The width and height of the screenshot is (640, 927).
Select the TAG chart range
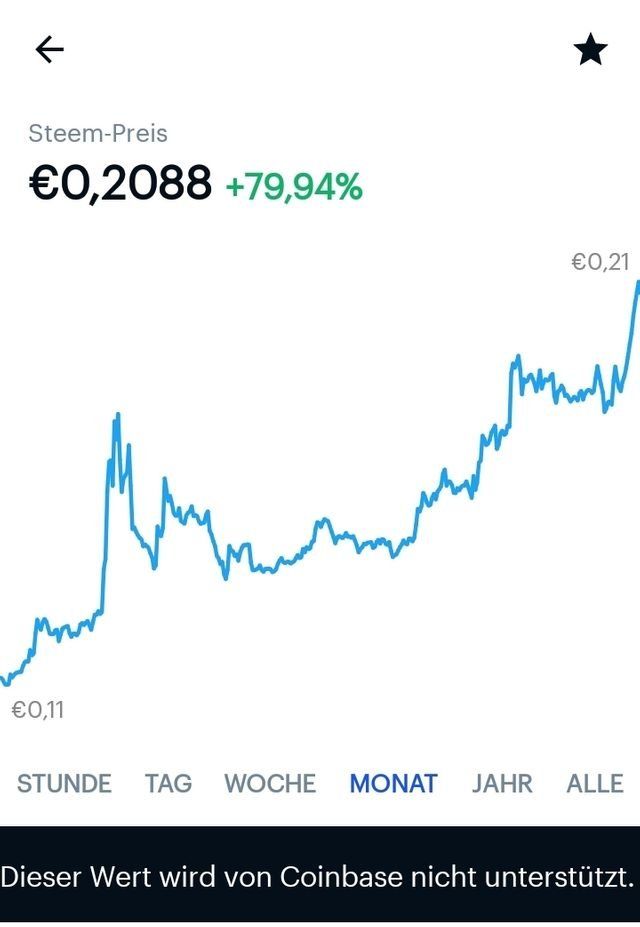point(168,783)
